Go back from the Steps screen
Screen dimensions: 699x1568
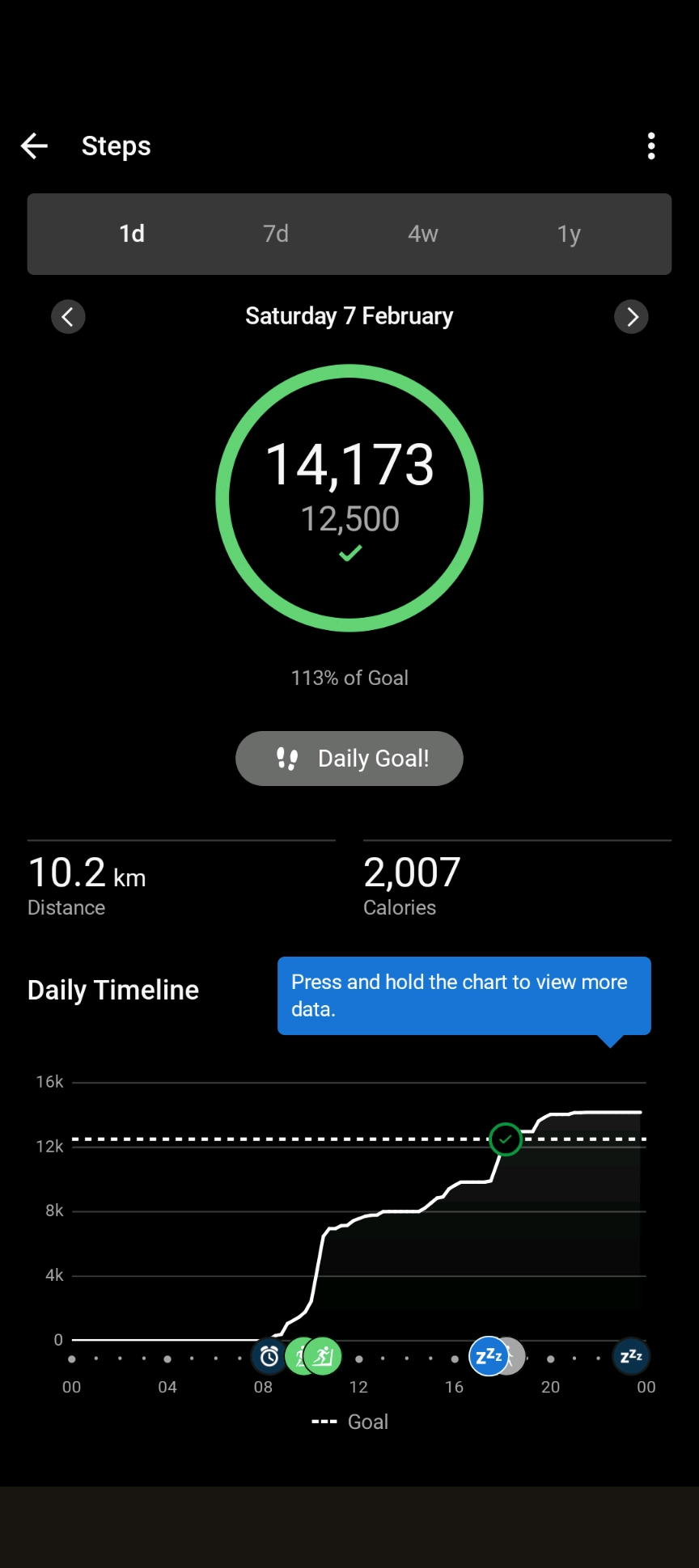34,146
